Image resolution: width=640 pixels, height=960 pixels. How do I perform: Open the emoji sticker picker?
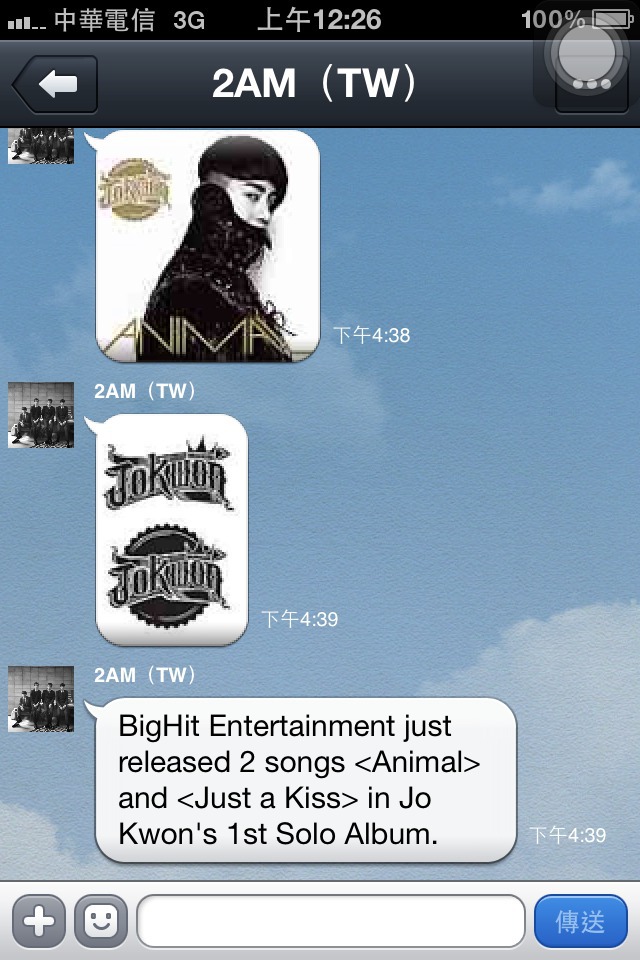coord(101,921)
